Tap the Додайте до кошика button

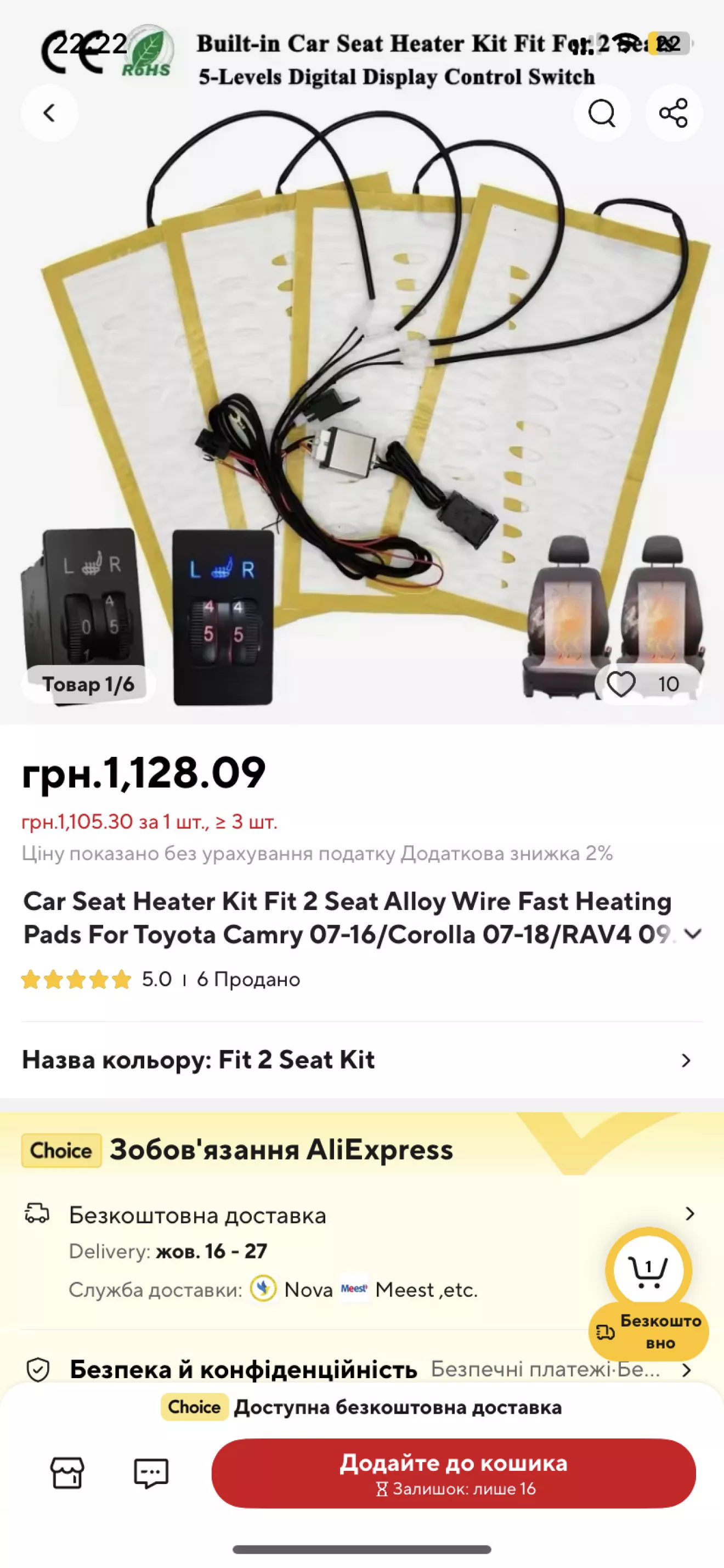453,1473
